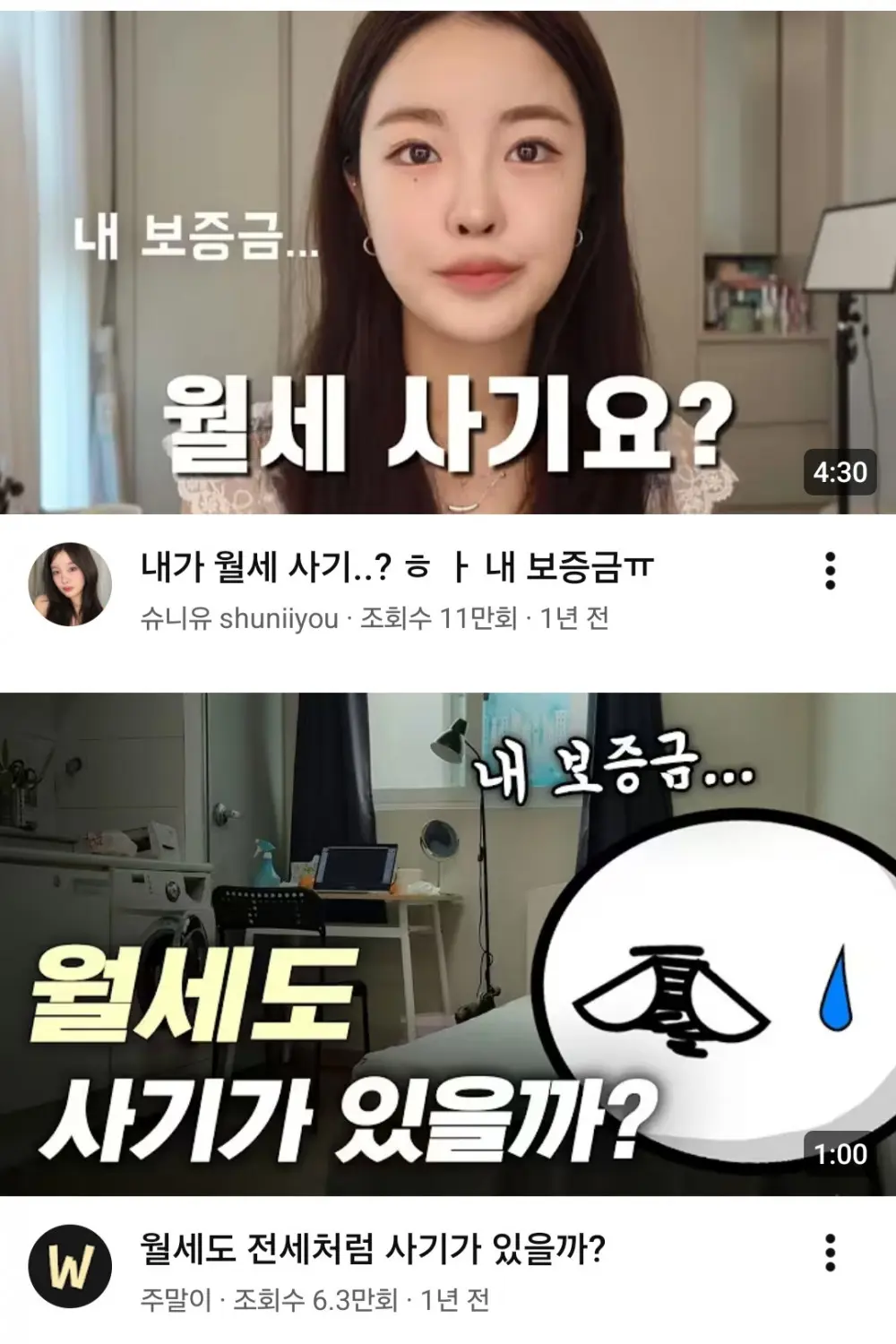Open the shuniiyou channel avatar
Screen dimensions: 896x1344
pos(70,584)
